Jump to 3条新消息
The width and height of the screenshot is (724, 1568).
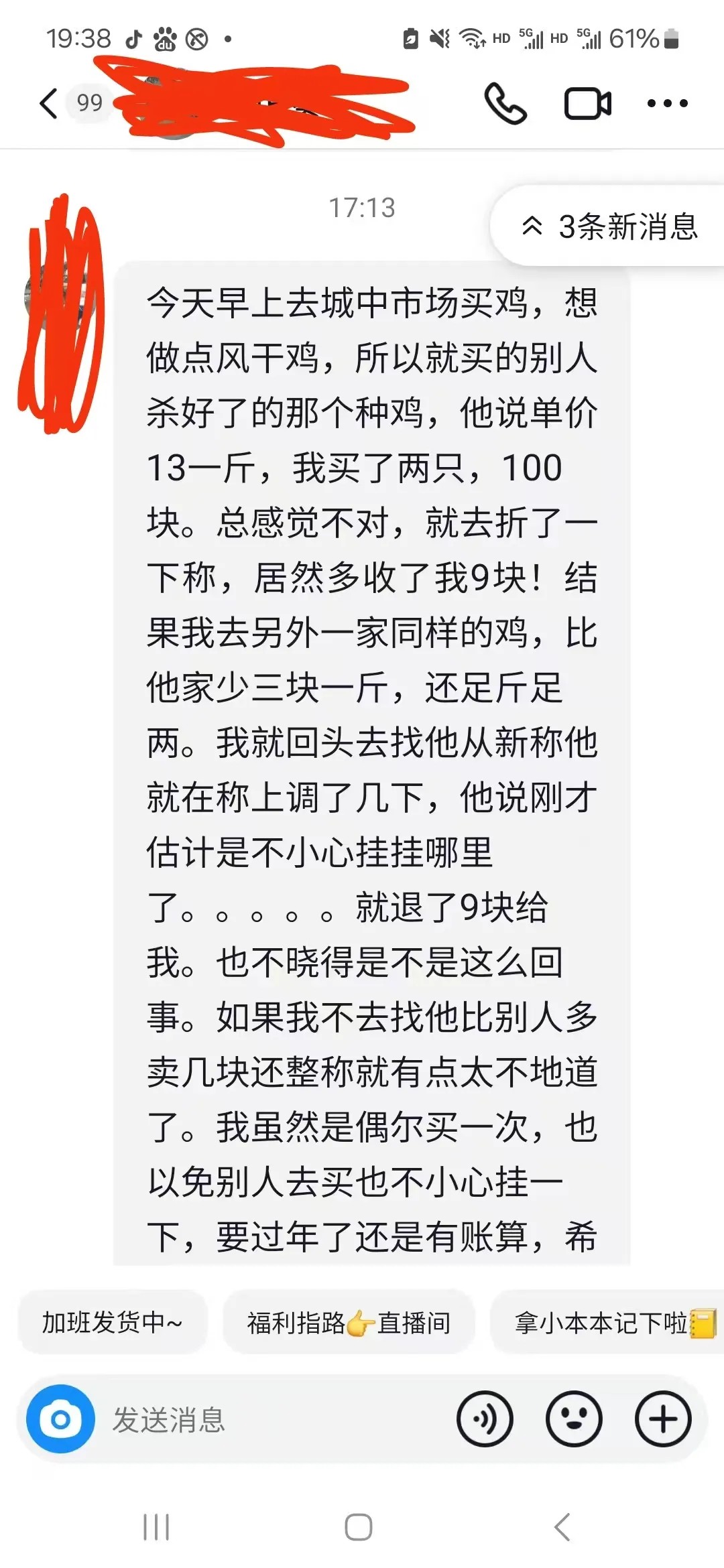pyautogui.click(x=610, y=226)
